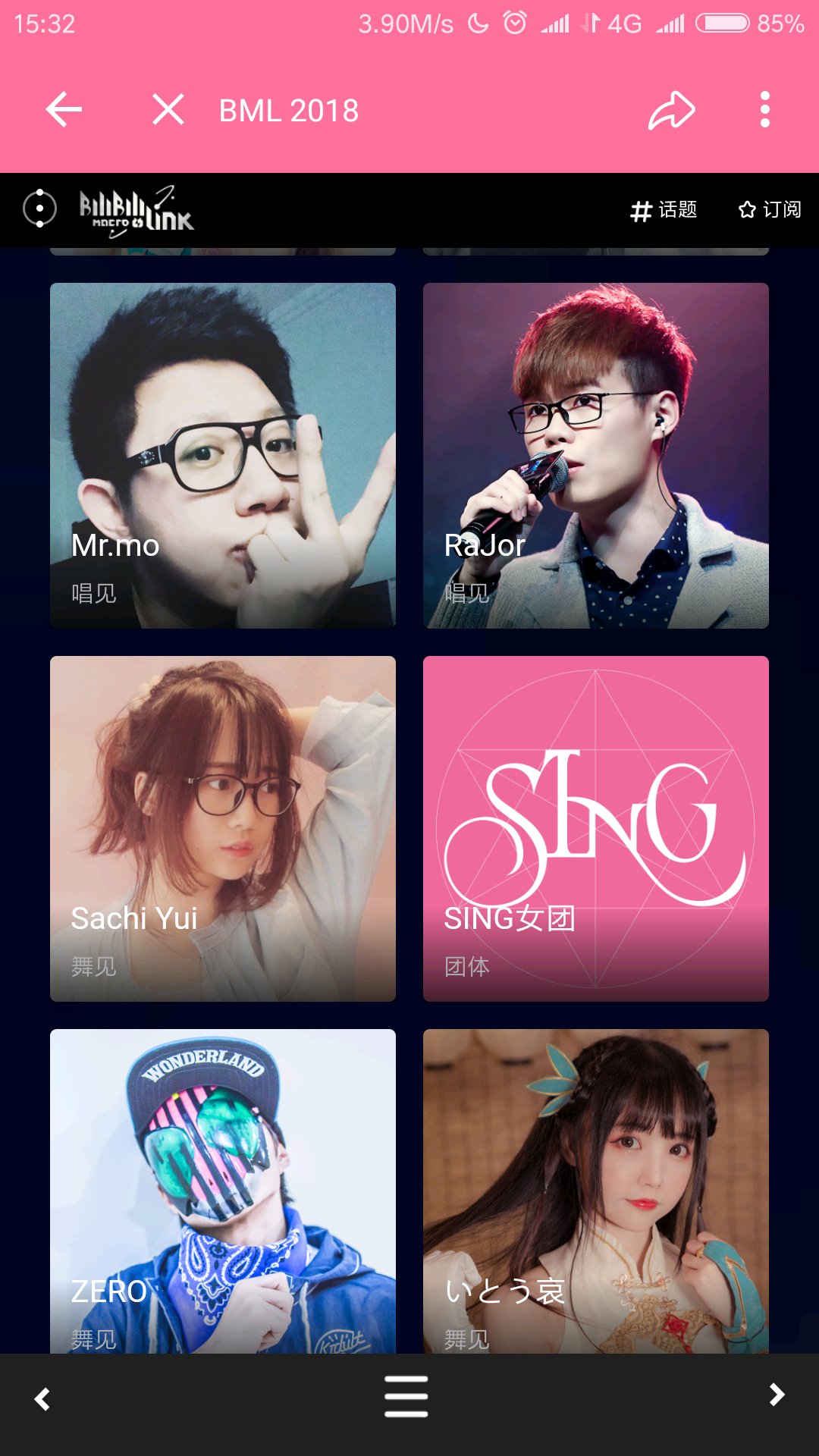The image size is (819, 1456).
Task: Open the 话题 topic link
Action: 664,210
